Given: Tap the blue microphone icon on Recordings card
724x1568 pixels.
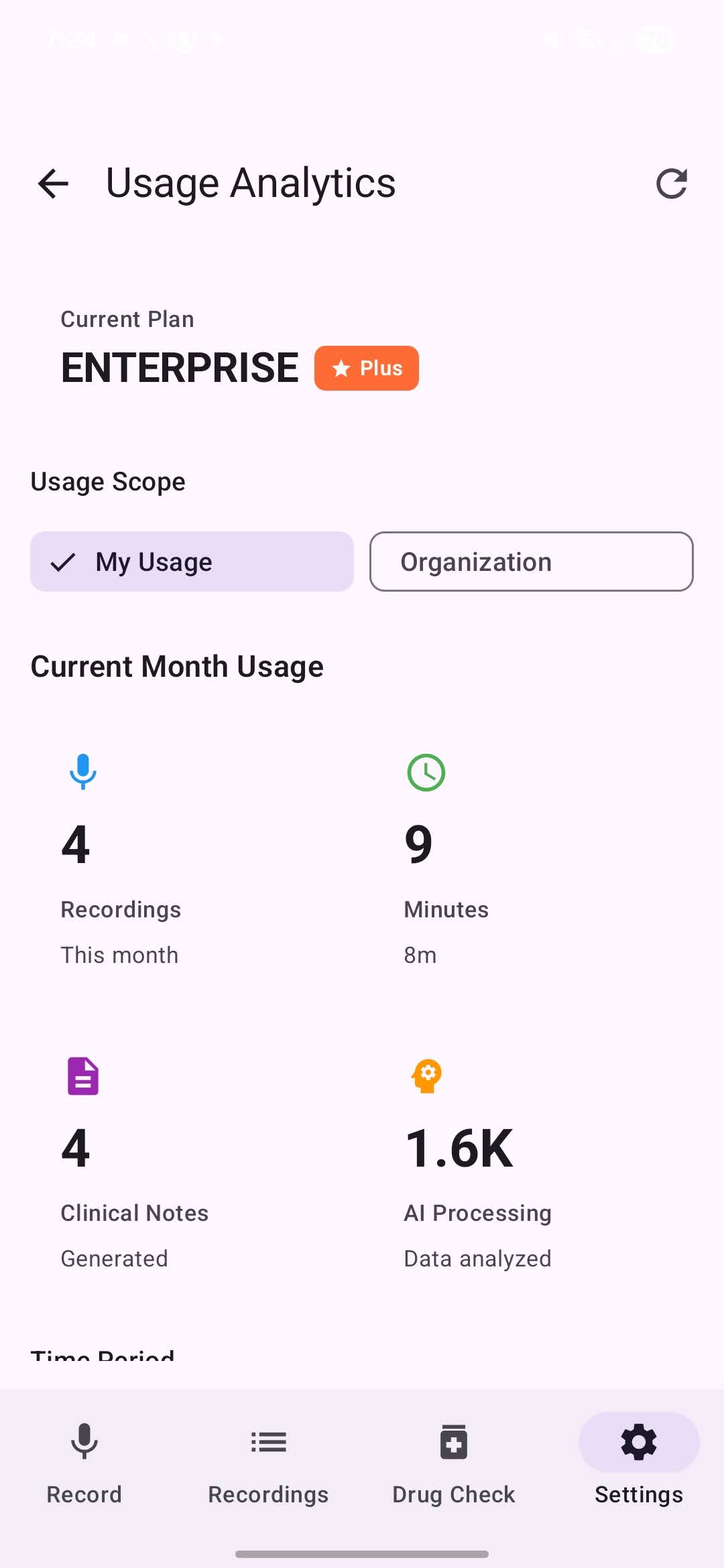Looking at the screenshot, I should tap(82, 772).
